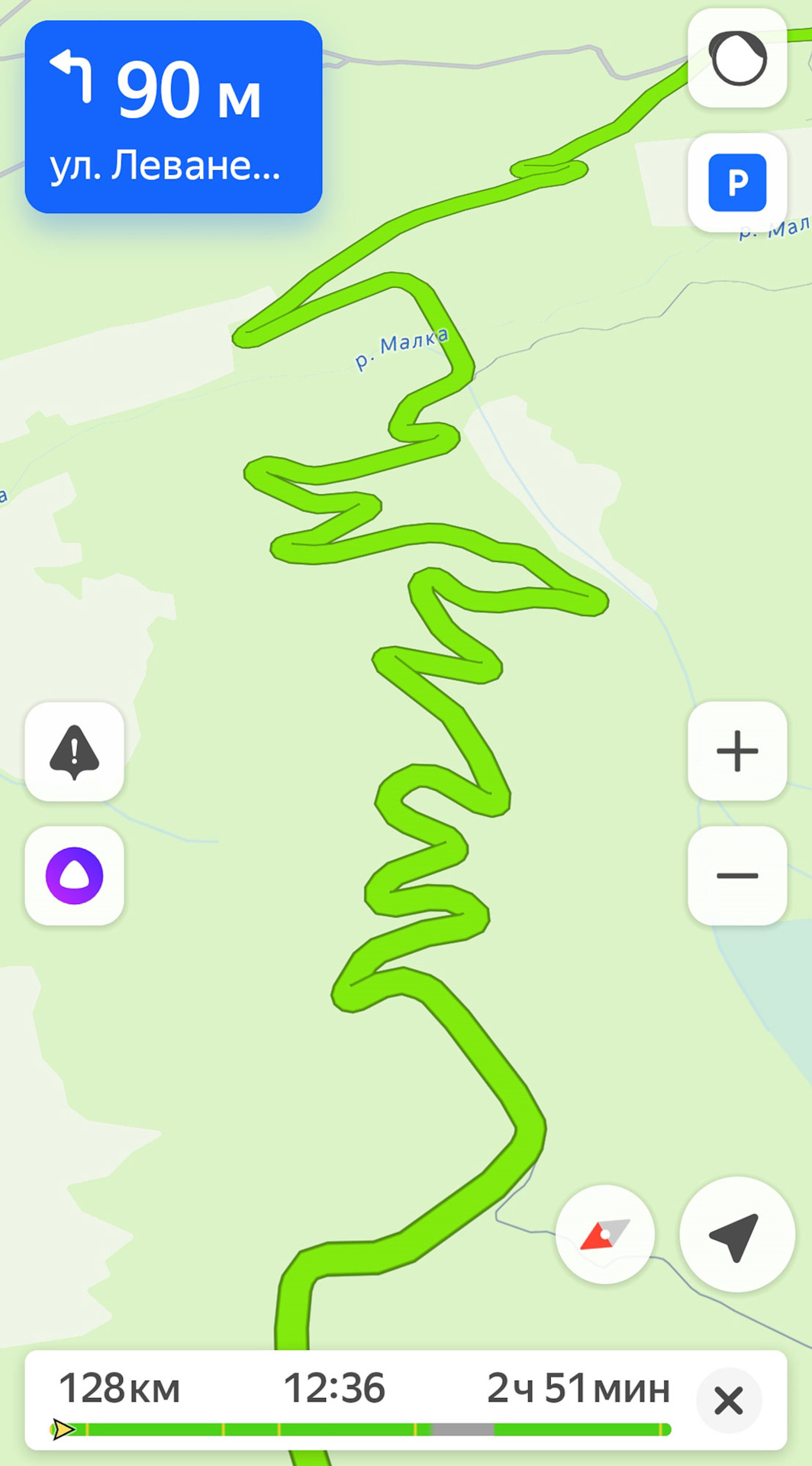This screenshot has height=1466, width=812.
Task: Tap the turn instruction card for ул. Леване
Action: [173, 117]
